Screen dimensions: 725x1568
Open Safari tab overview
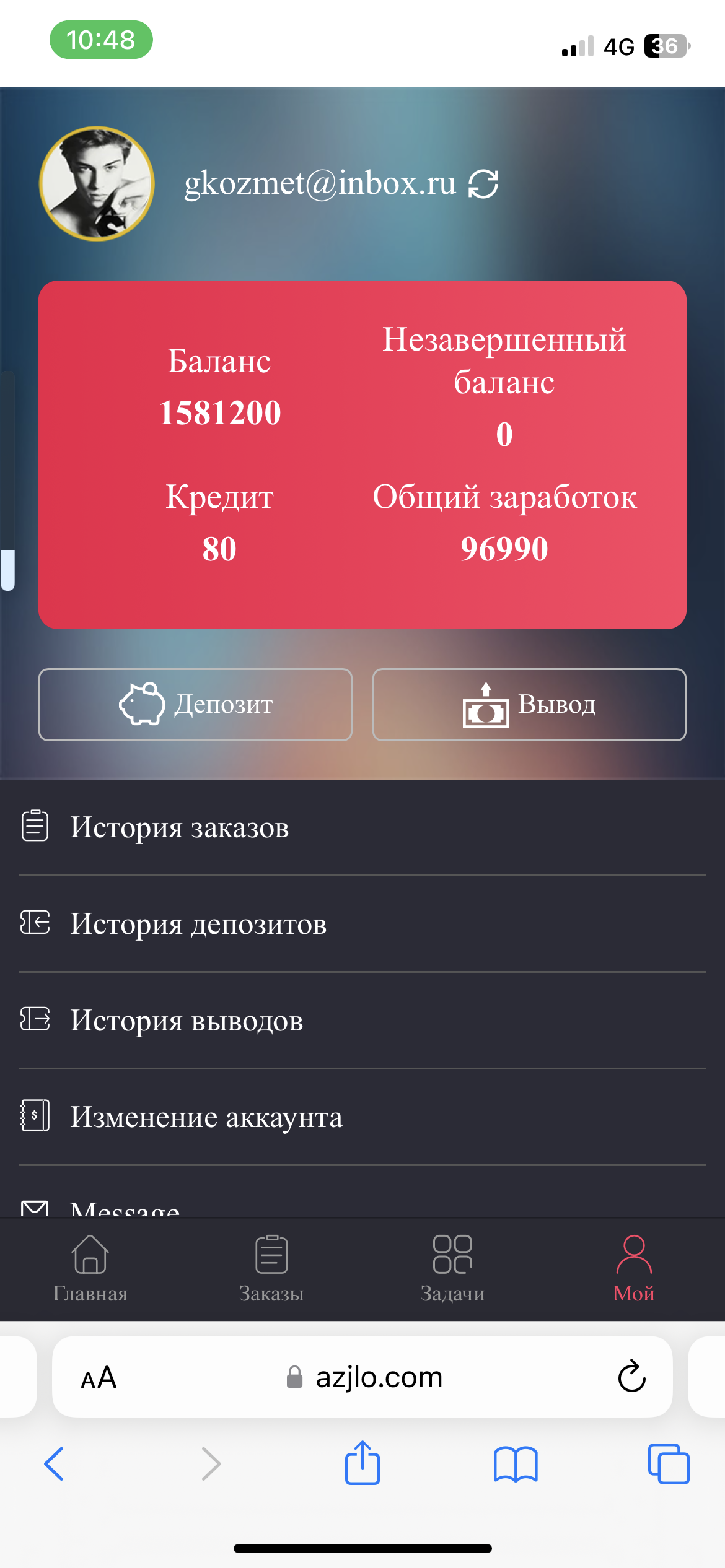(668, 1465)
